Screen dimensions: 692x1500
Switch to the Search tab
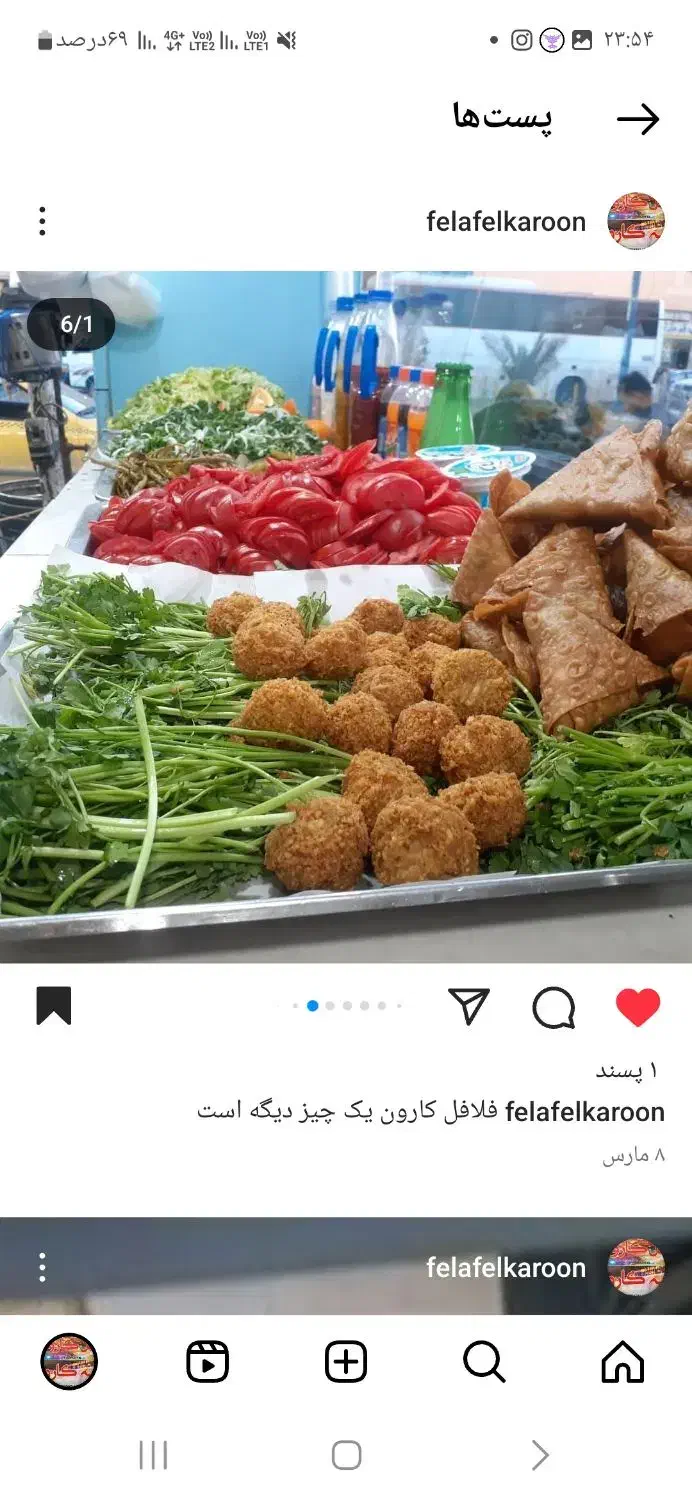pos(484,1362)
